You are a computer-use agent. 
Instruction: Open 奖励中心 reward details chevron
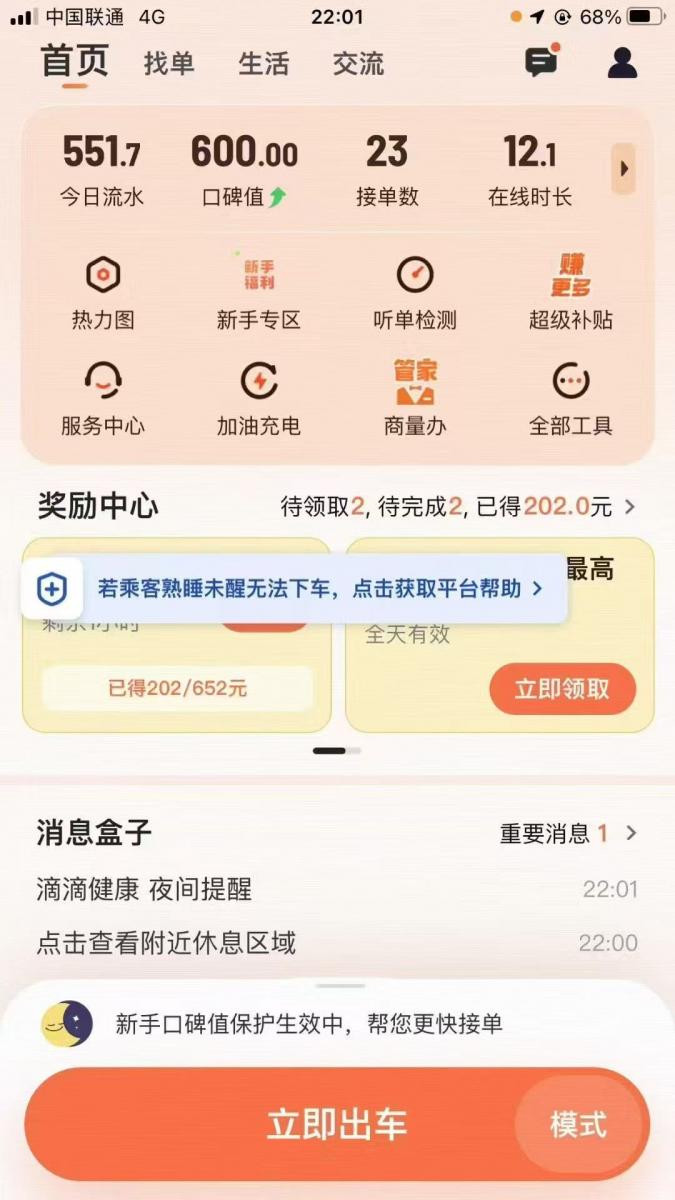(630, 507)
